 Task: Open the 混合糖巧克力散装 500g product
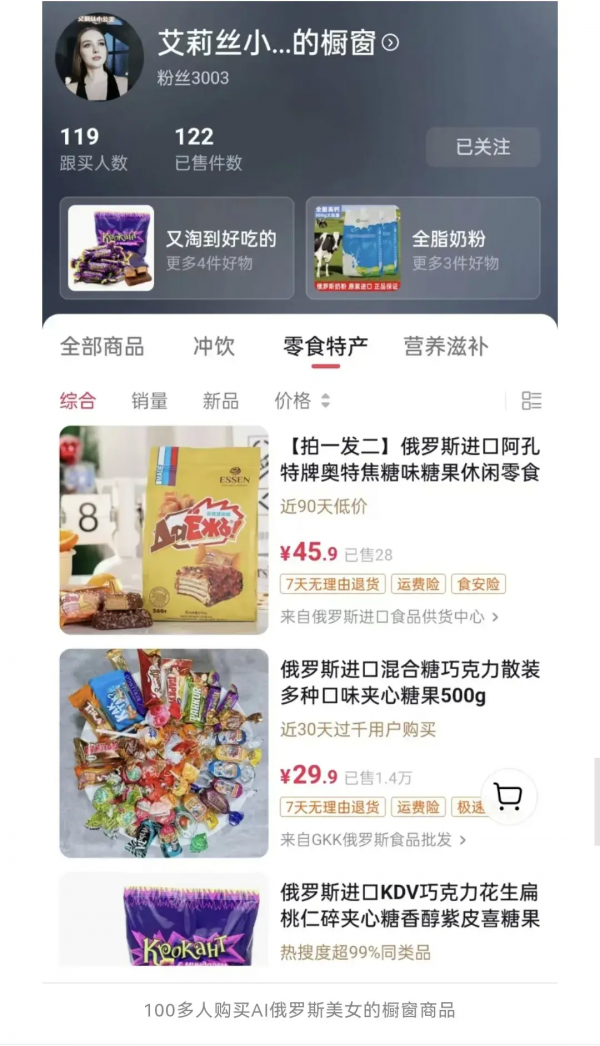[410, 683]
